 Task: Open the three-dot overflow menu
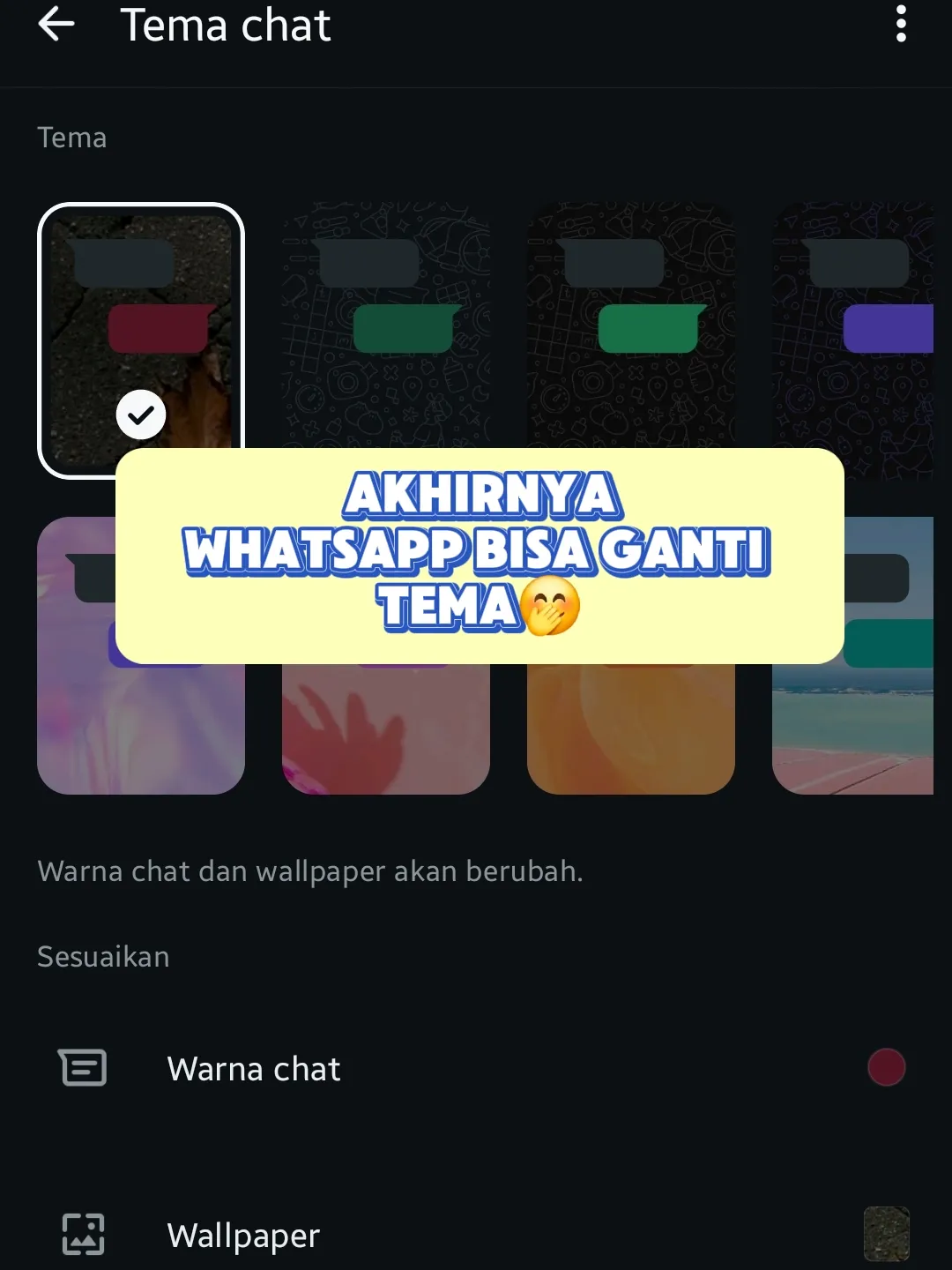(900, 25)
